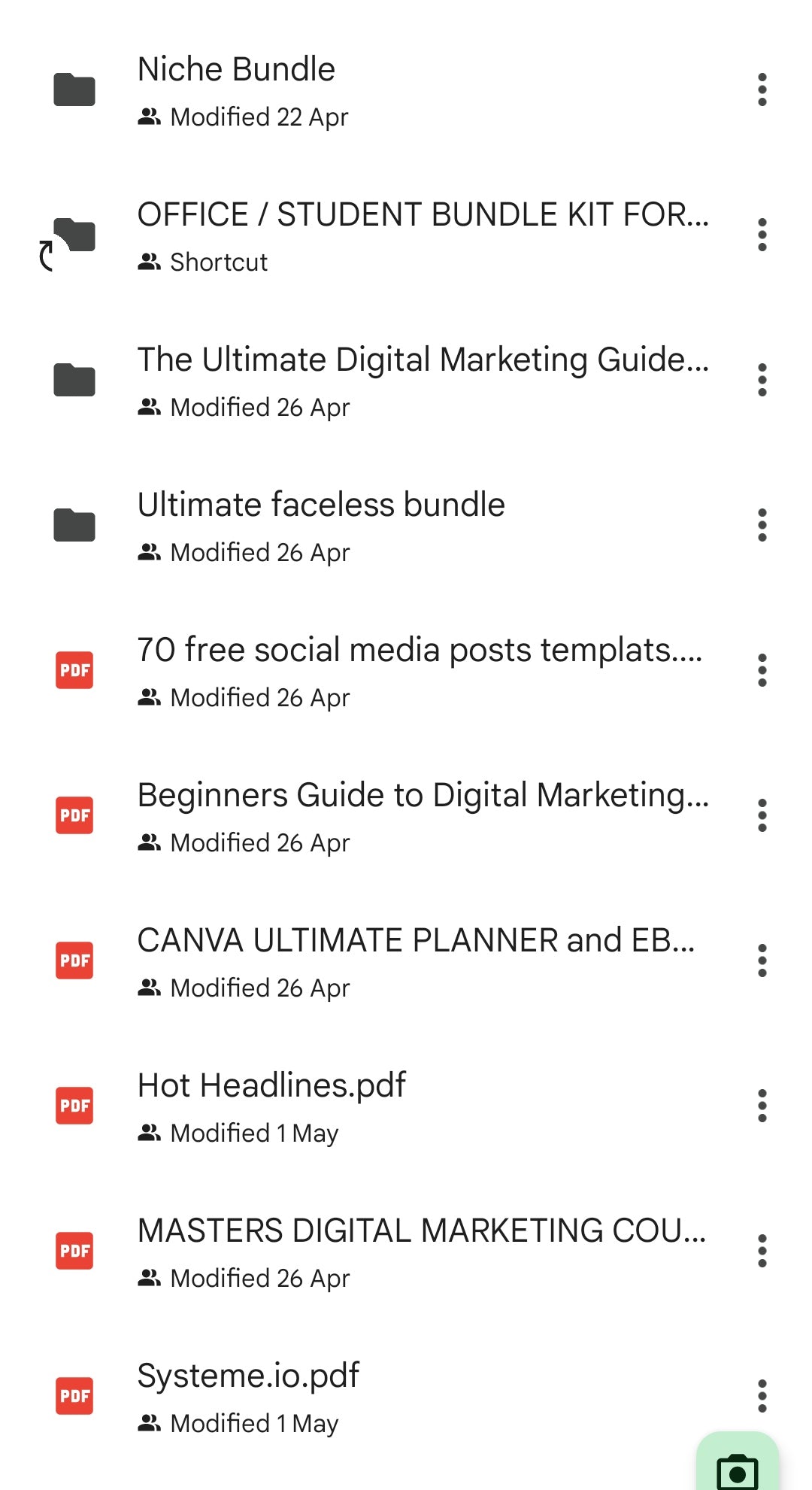The image size is (812, 1490).
Task: Open more actions for Ultimate faceless bundle
Action: coord(762,525)
